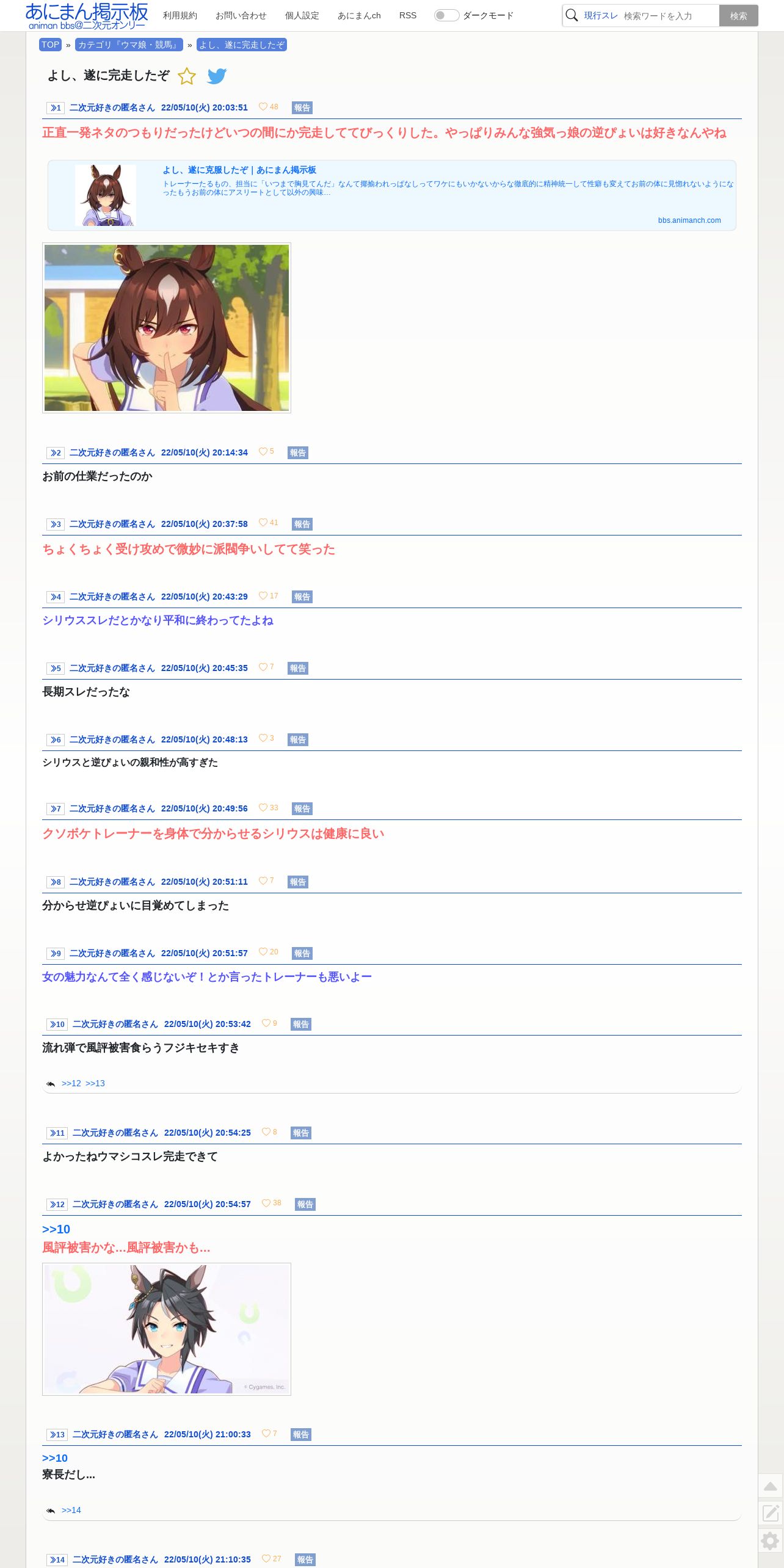Like post 1 with the heart icon
Image resolution: width=784 pixels, height=1568 pixels.
click(x=263, y=107)
